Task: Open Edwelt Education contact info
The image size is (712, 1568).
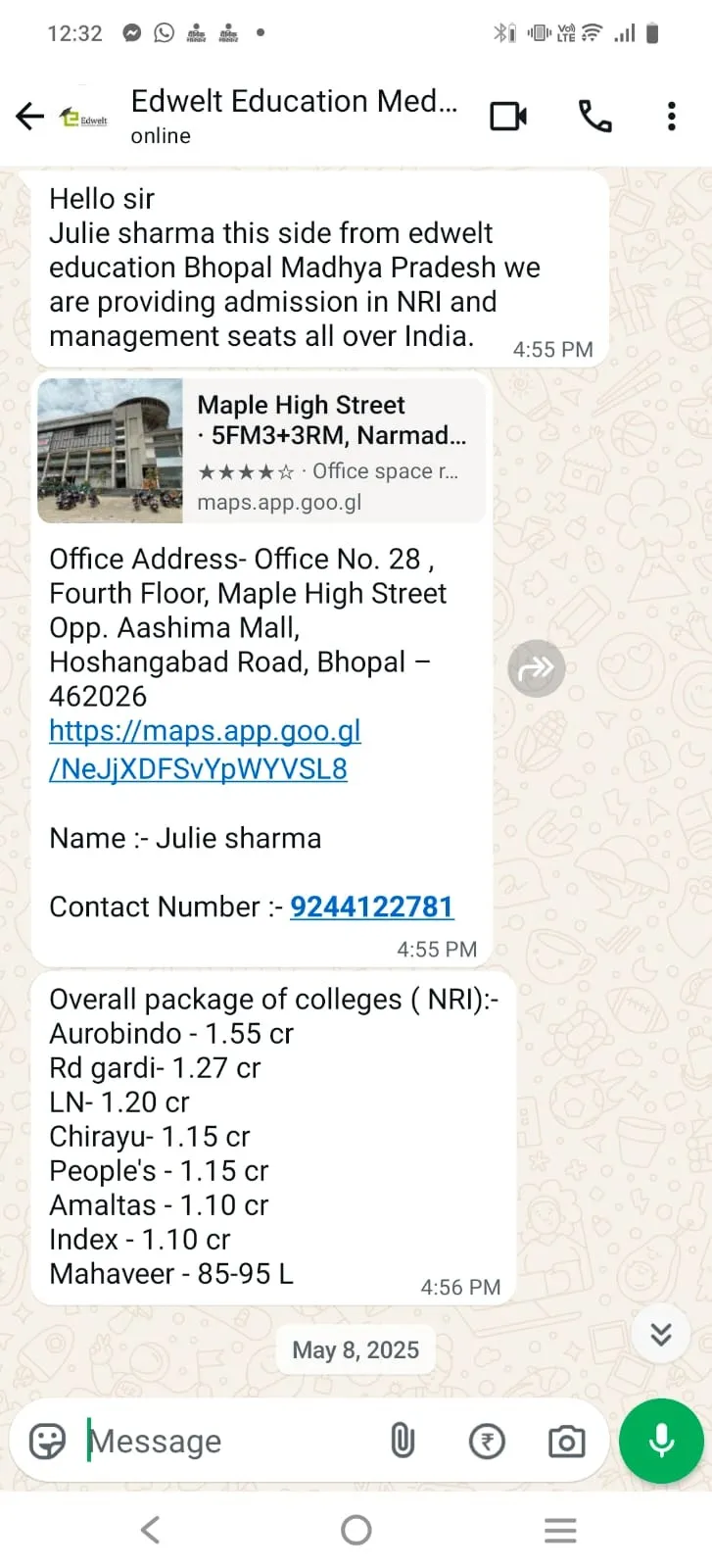Action: pyautogui.click(x=294, y=115)
